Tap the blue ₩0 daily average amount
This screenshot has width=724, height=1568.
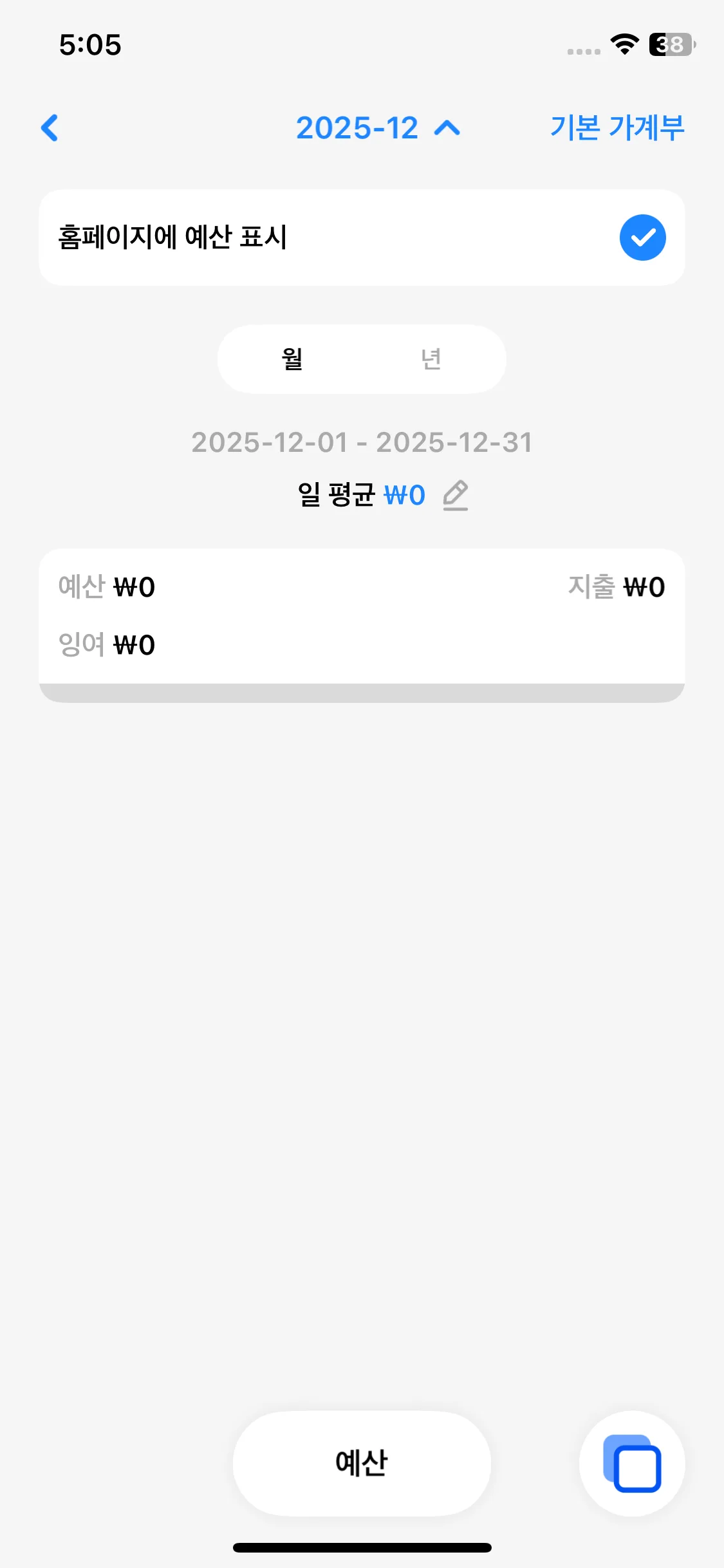(x=404, y=494)
